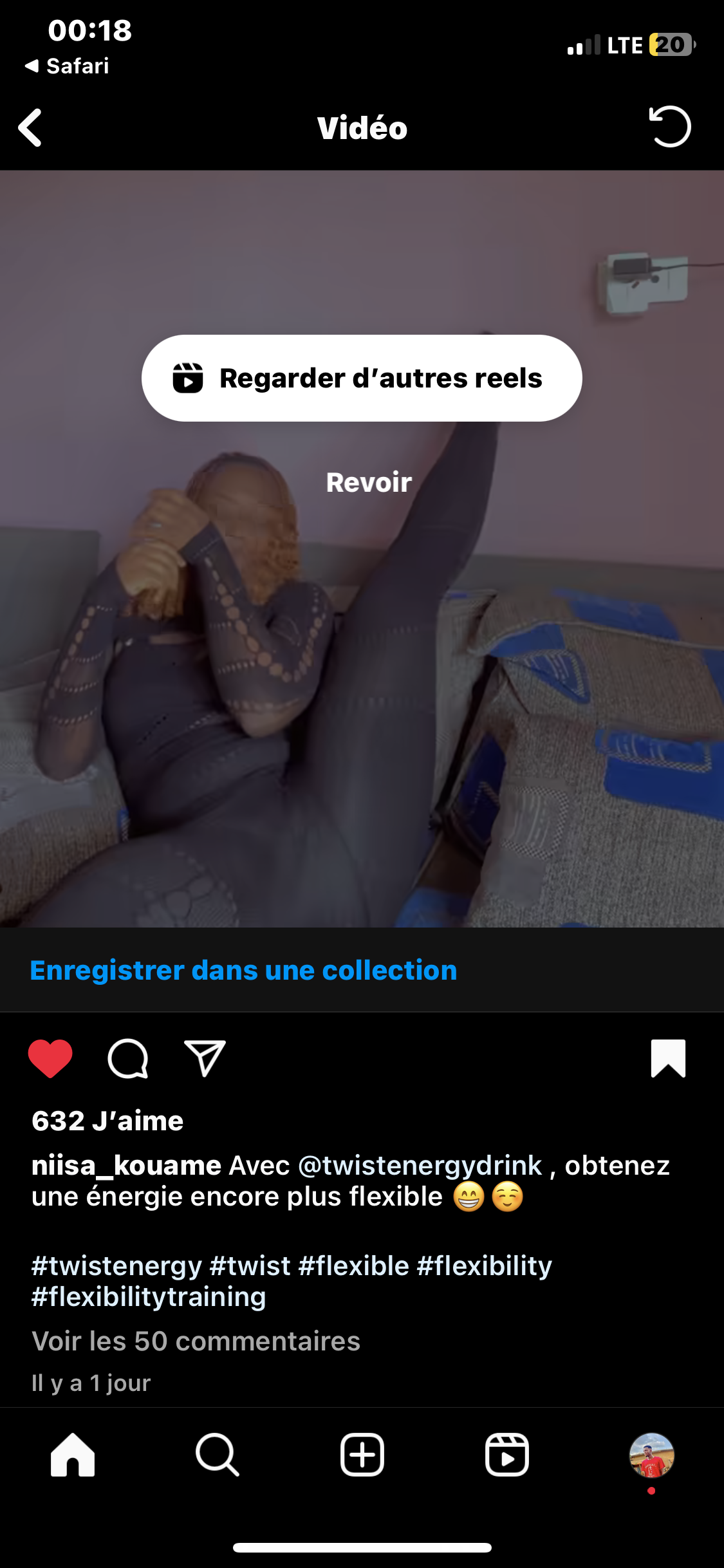The width and height of the screenshot is (724, 1568).
Task: Switch to the Search tab
Action: click(x=218, y=1455)
